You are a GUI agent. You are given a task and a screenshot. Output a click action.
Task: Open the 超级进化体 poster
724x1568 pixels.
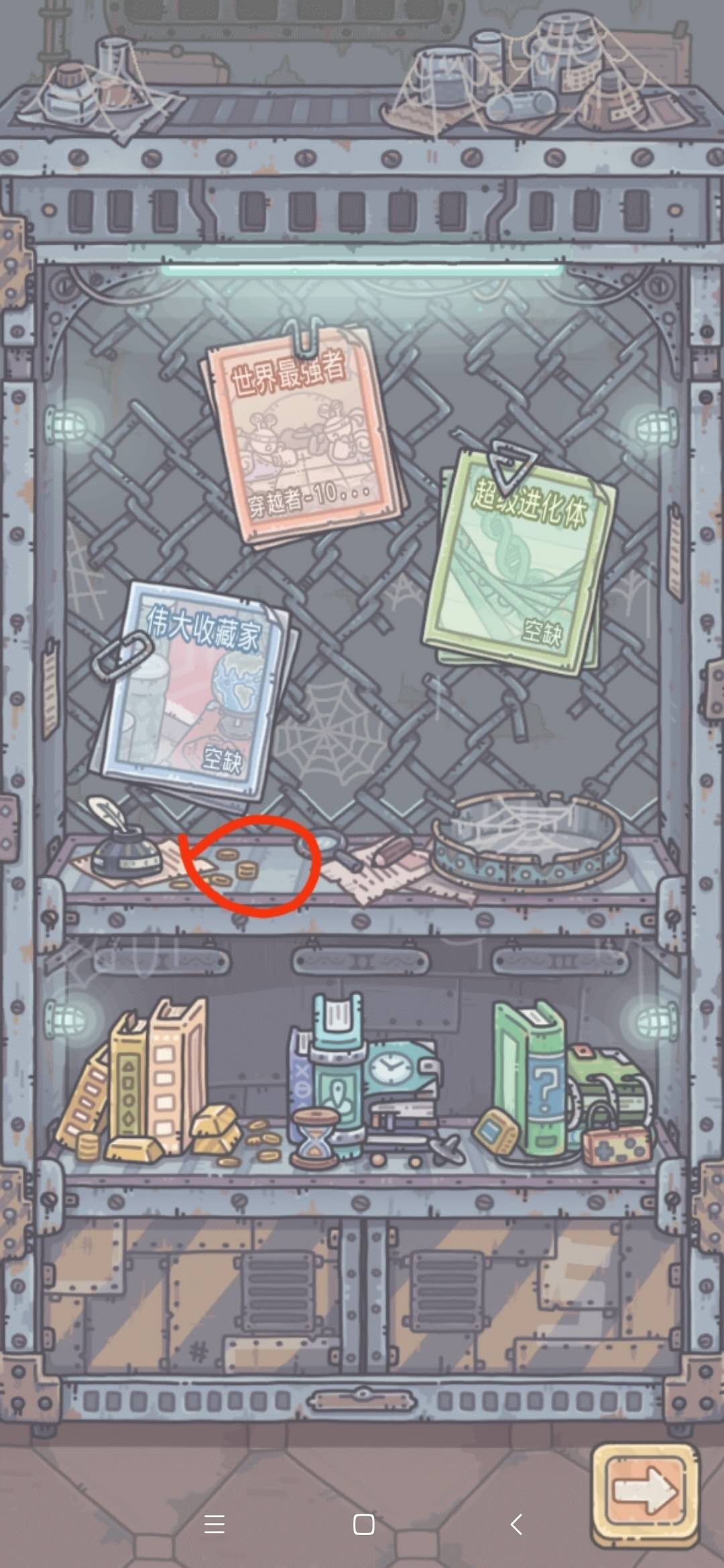tap(520, 563)
